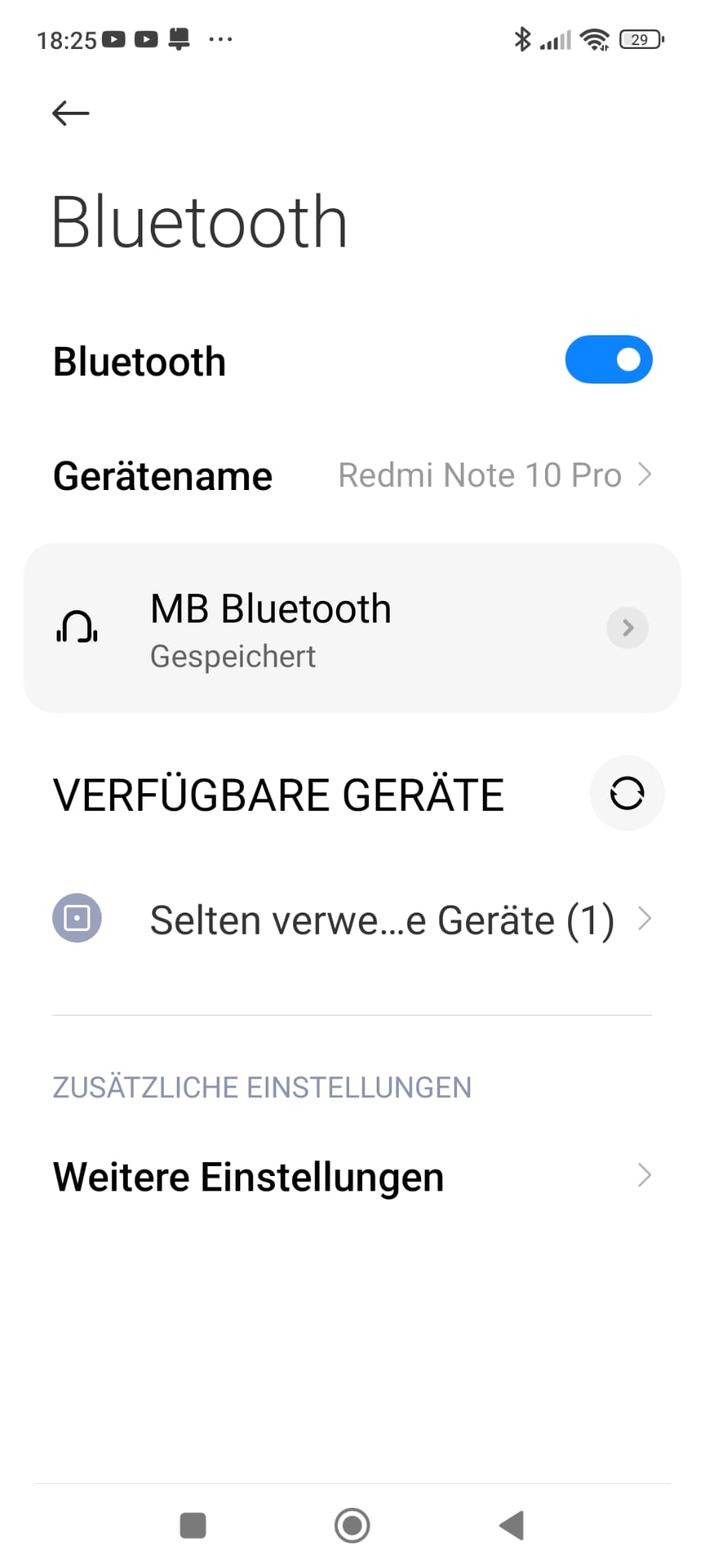Refresh the available devices list
Screen dimensions: 705x1568
626,793
